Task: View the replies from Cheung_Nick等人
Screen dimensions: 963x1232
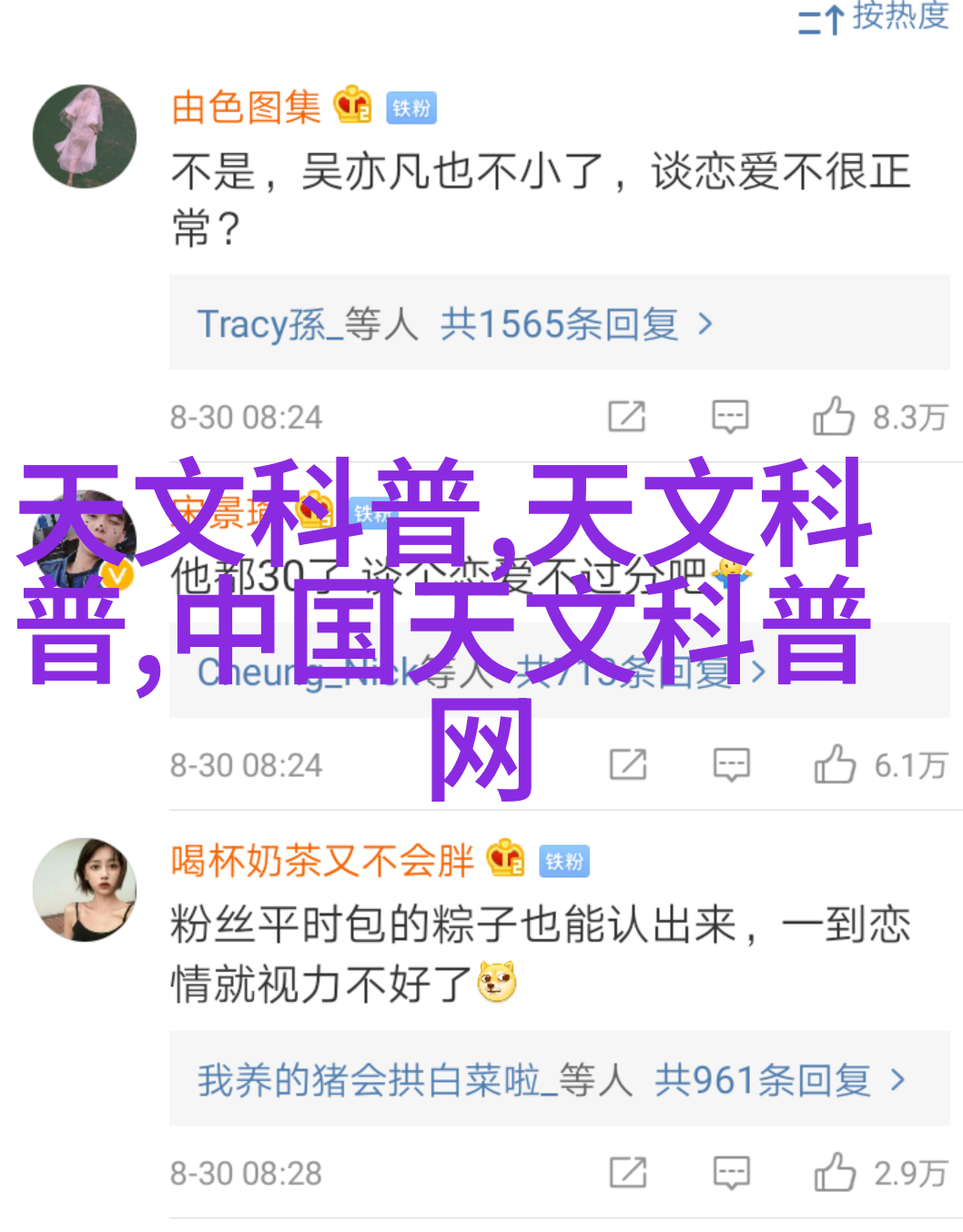Action: pyautogui.click(x=481, y=672)
